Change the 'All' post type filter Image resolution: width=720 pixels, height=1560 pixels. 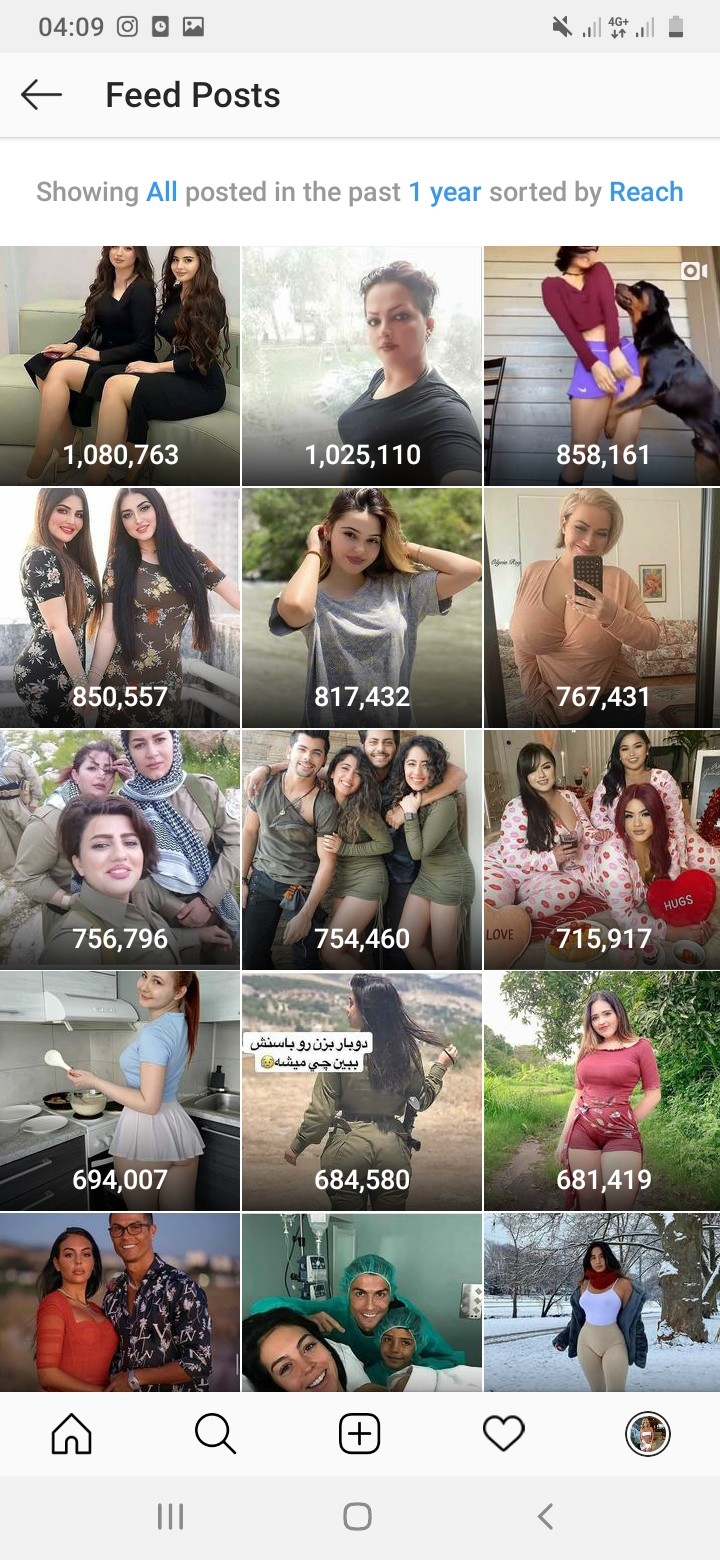point(162,192)
